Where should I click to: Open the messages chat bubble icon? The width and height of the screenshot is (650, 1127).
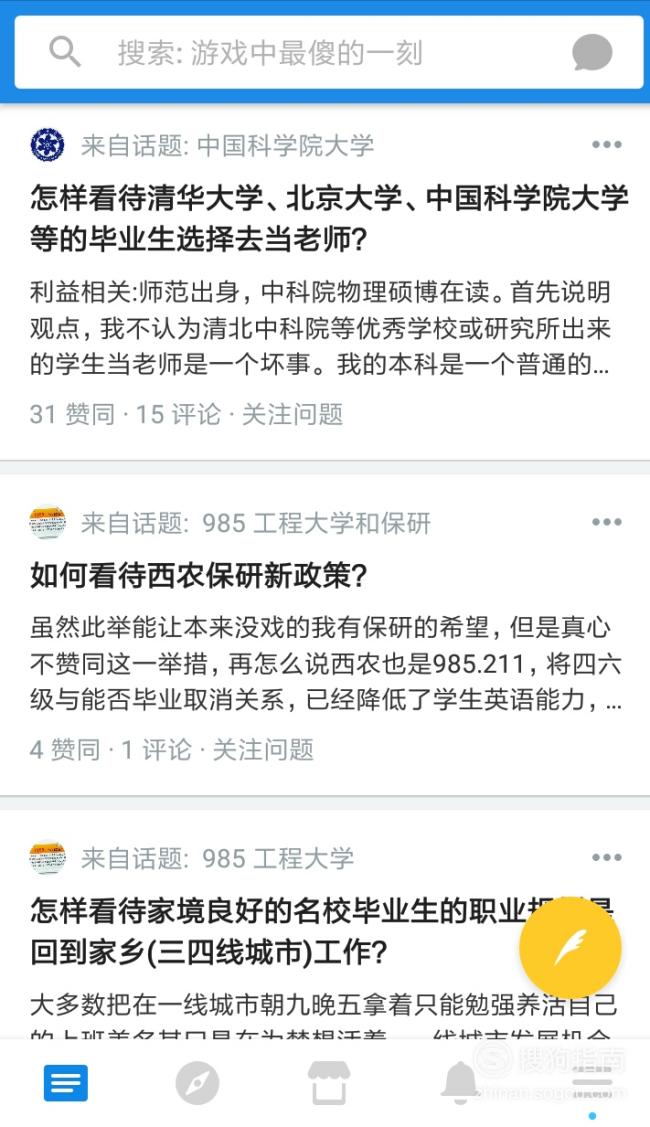tap(592, 53)
